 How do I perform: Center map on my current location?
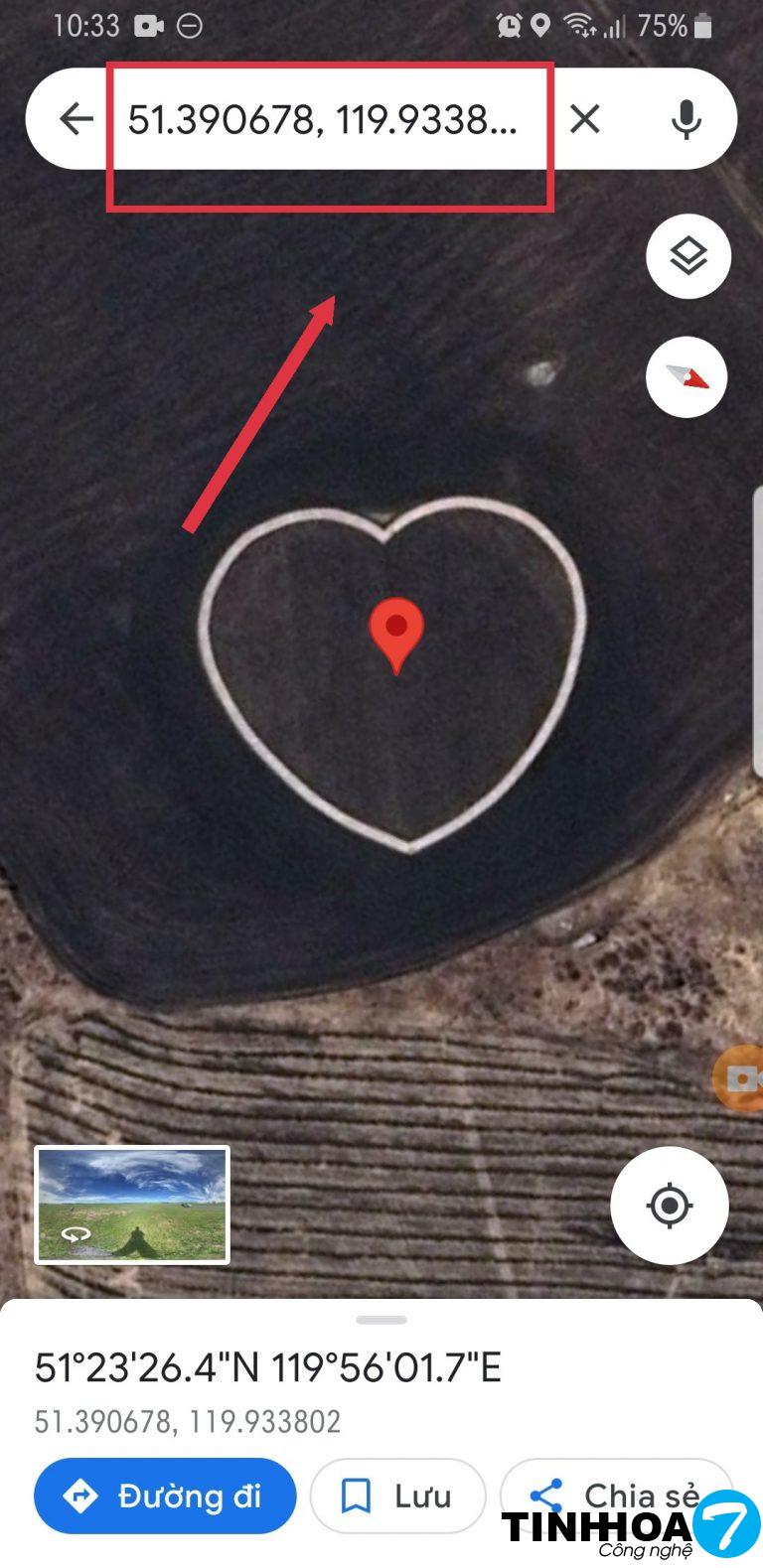click(x=669, y=1206)
